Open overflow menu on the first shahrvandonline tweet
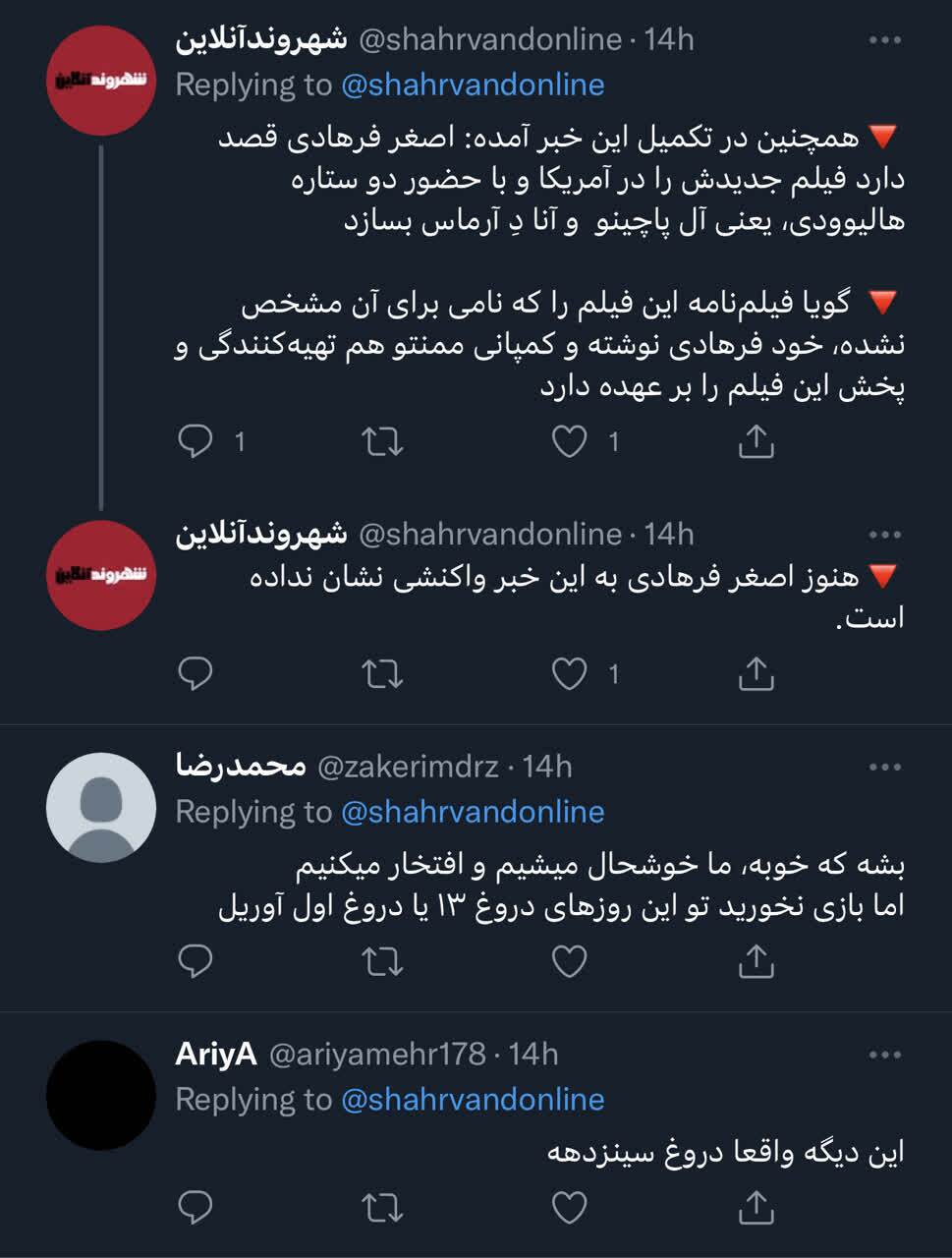Image resolution: width=952 pixels, height=1258 pixels. (884, 40)
